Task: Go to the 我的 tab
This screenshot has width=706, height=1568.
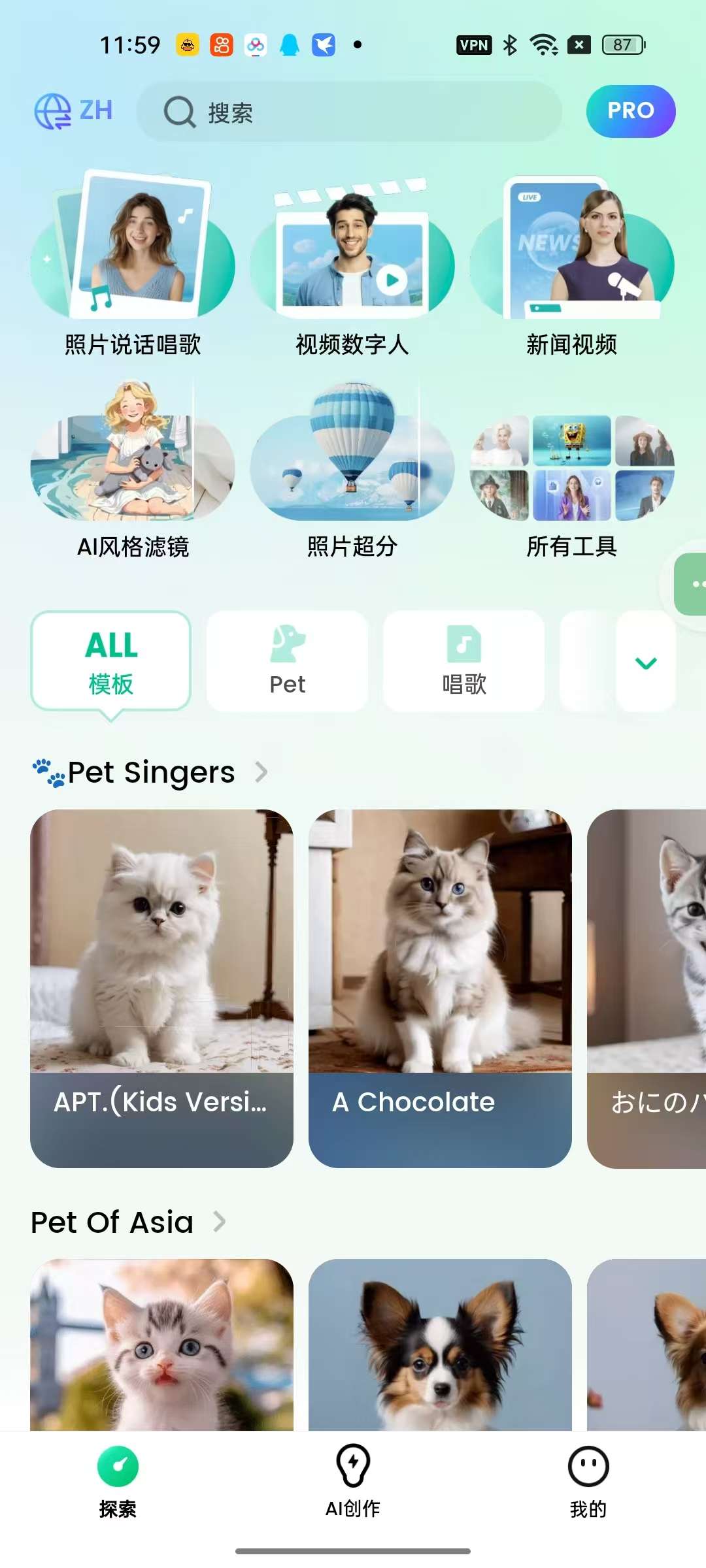Action: click(x=588, y=1480)
